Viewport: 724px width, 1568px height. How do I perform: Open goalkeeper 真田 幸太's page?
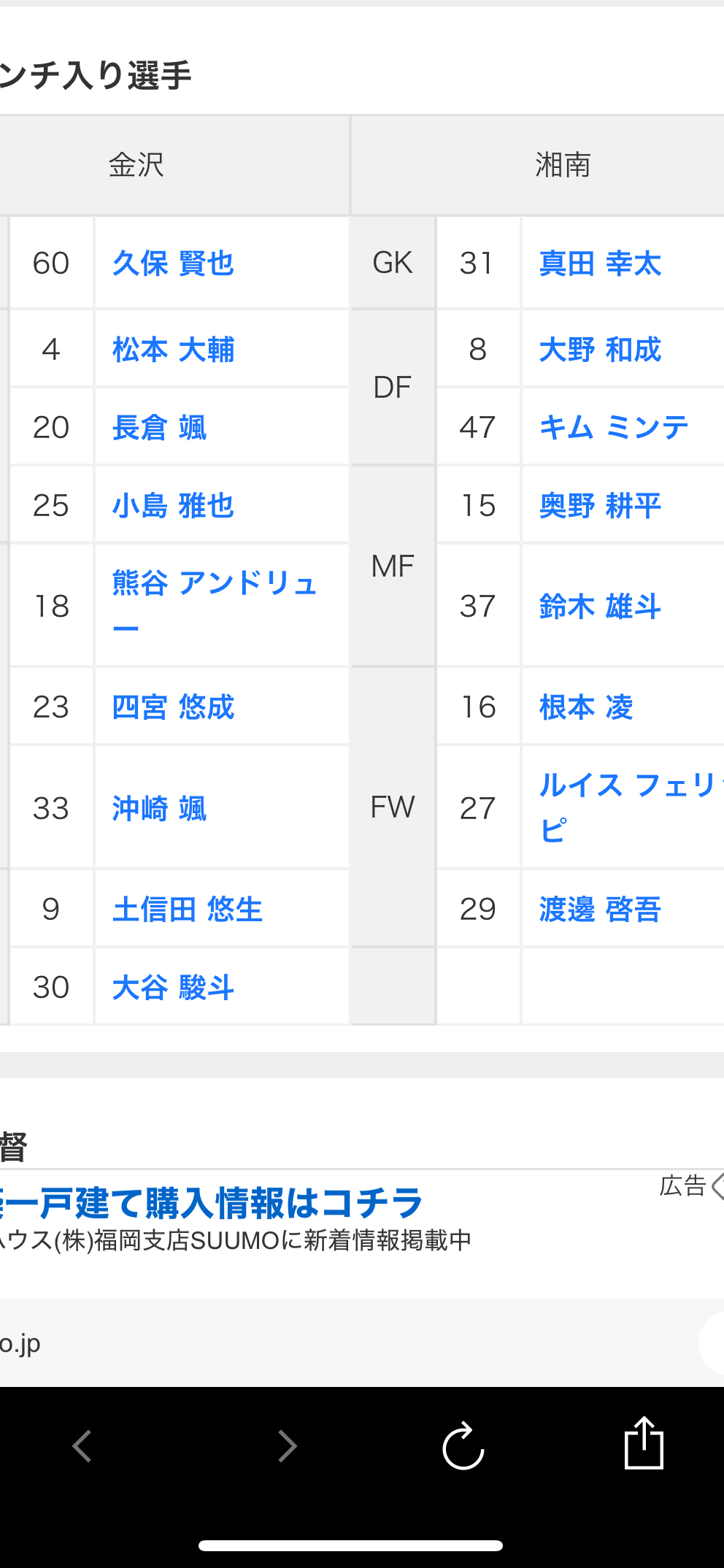pyautogui.click(x=600, y=264)
